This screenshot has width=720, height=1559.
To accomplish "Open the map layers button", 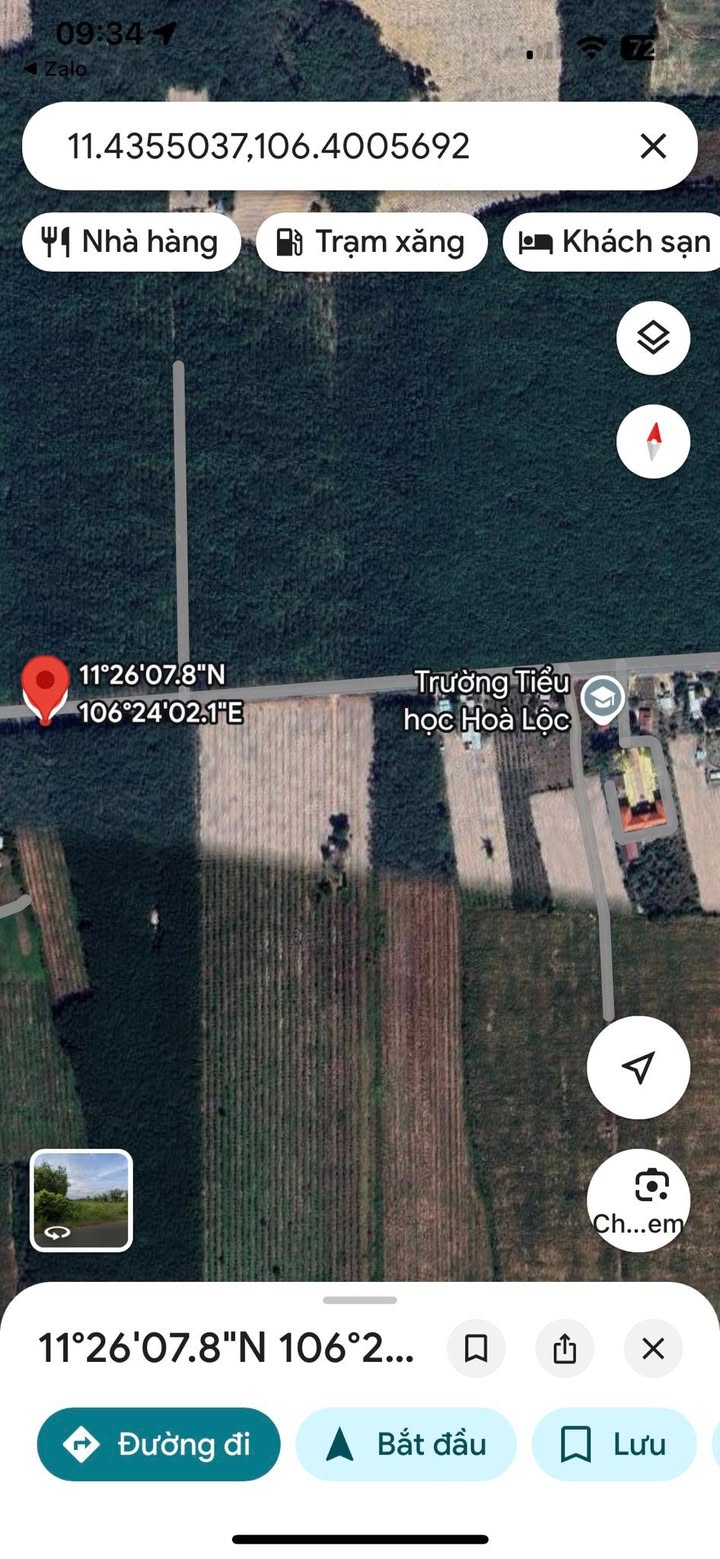I will (x=653, y=338).
